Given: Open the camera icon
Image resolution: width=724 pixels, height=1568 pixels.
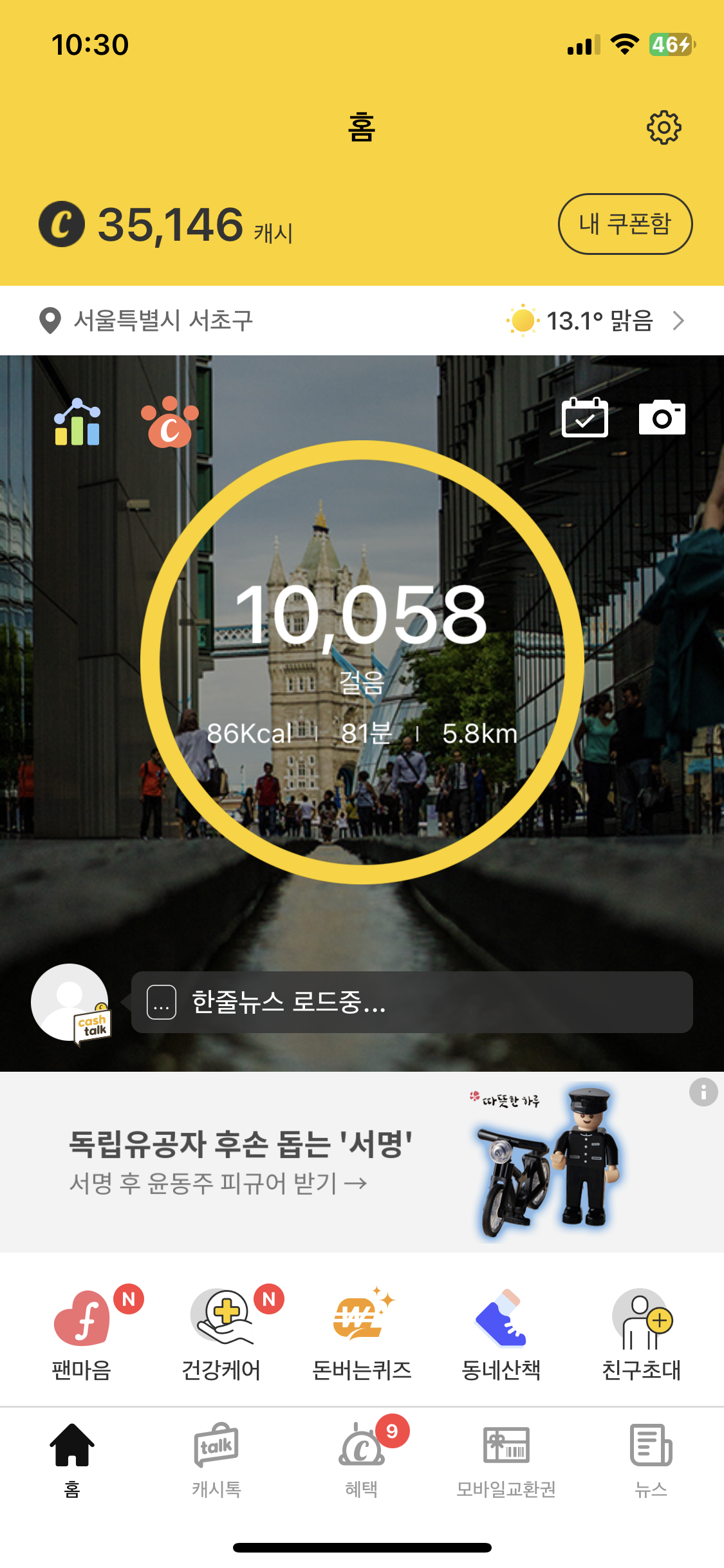Looking at the screenshot, I should click(662, 418).
